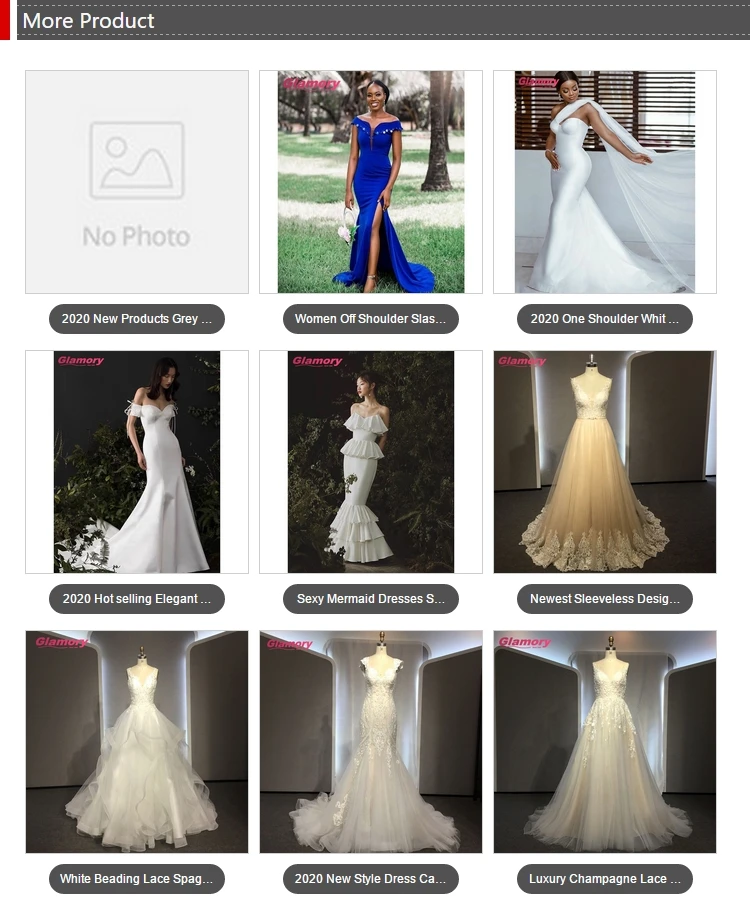Choose 'Sexy Mermaid Dresses S...' label
Screen dimensions: 750x900
point(371,599)
